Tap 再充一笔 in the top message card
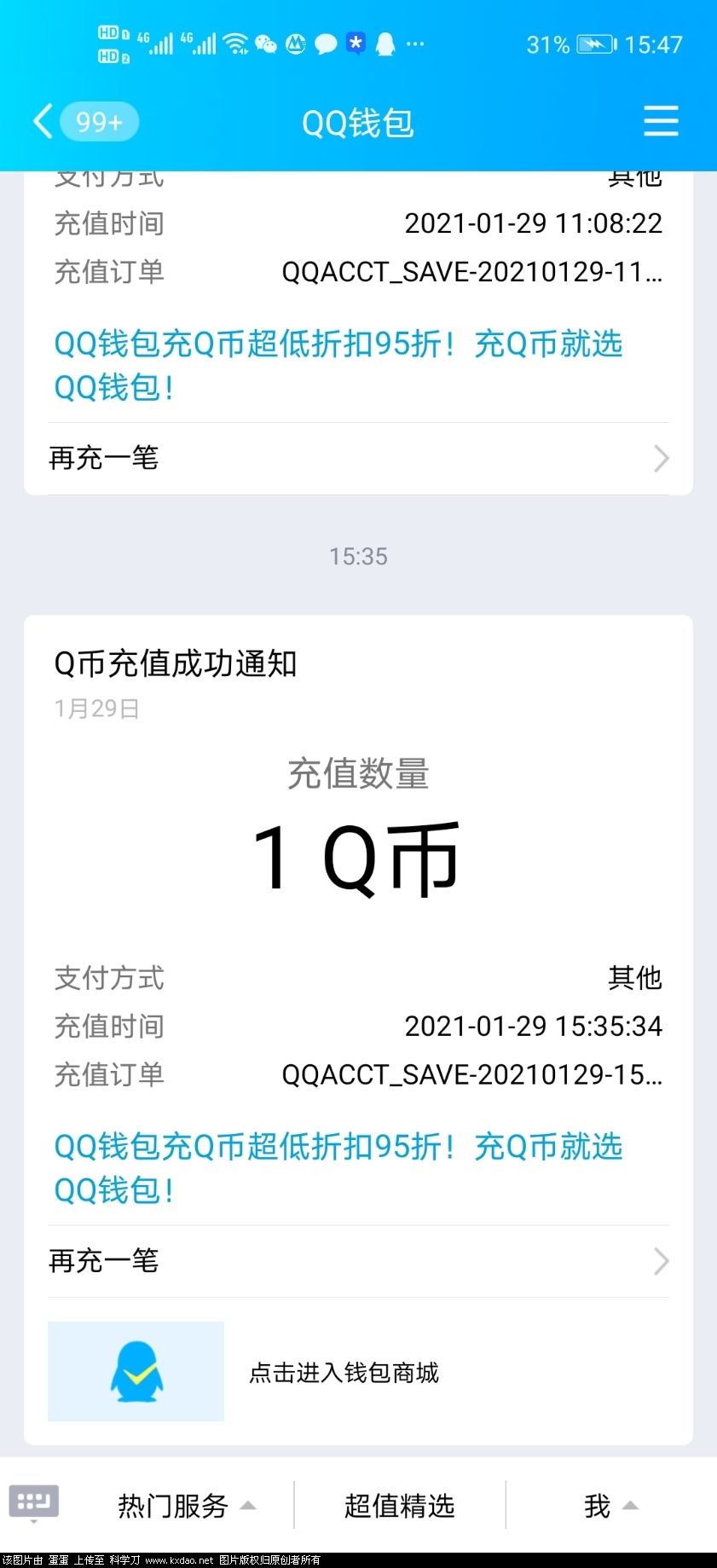The height and width of the screenshot is (1568, 717). [x=103, y=457]
